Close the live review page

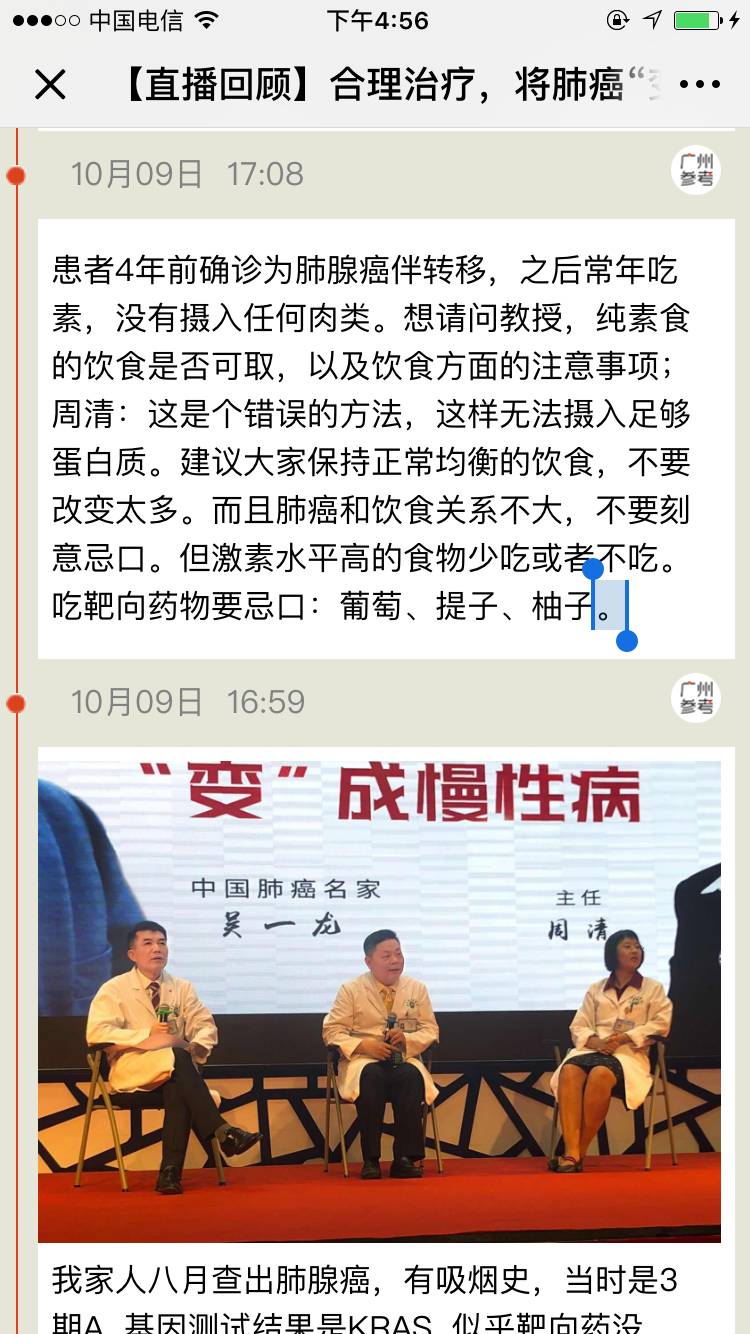[x=49, y=85]
